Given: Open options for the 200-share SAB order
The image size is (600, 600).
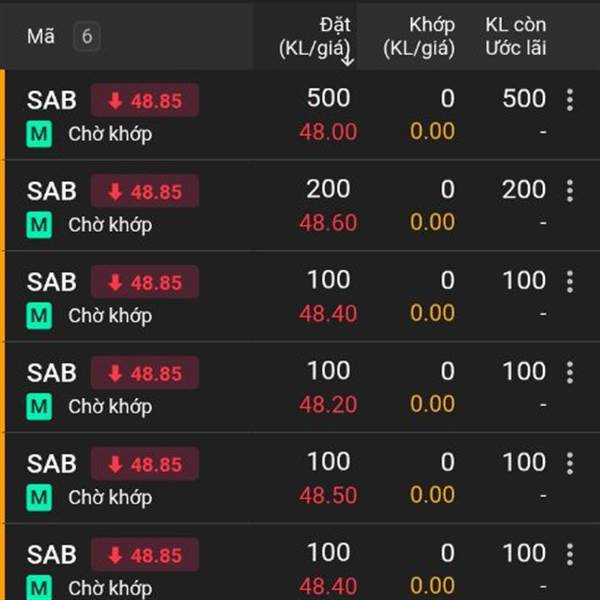Looking at the screenshot, I should coord(570,191).
